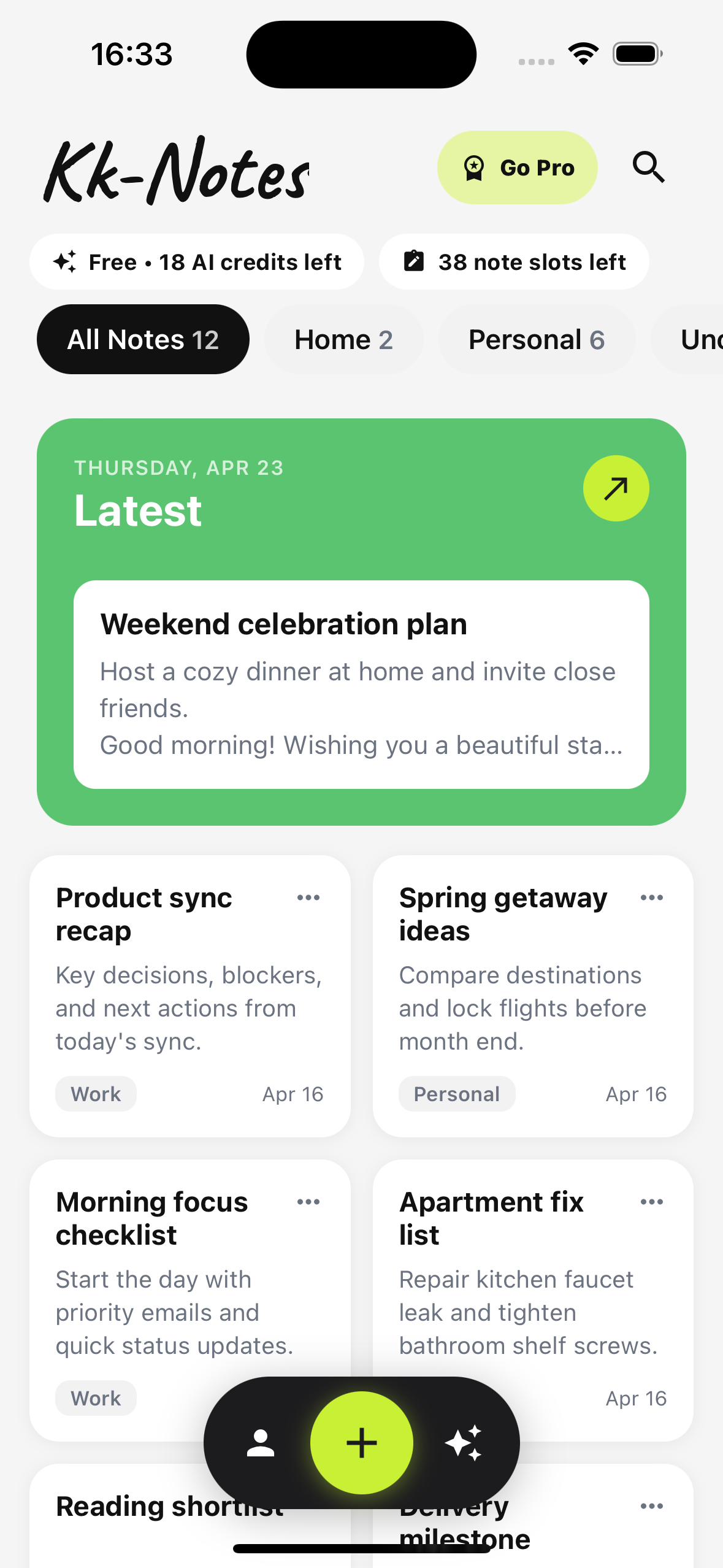
Task: Open the Product sync recap note
Action: (190, 996)
